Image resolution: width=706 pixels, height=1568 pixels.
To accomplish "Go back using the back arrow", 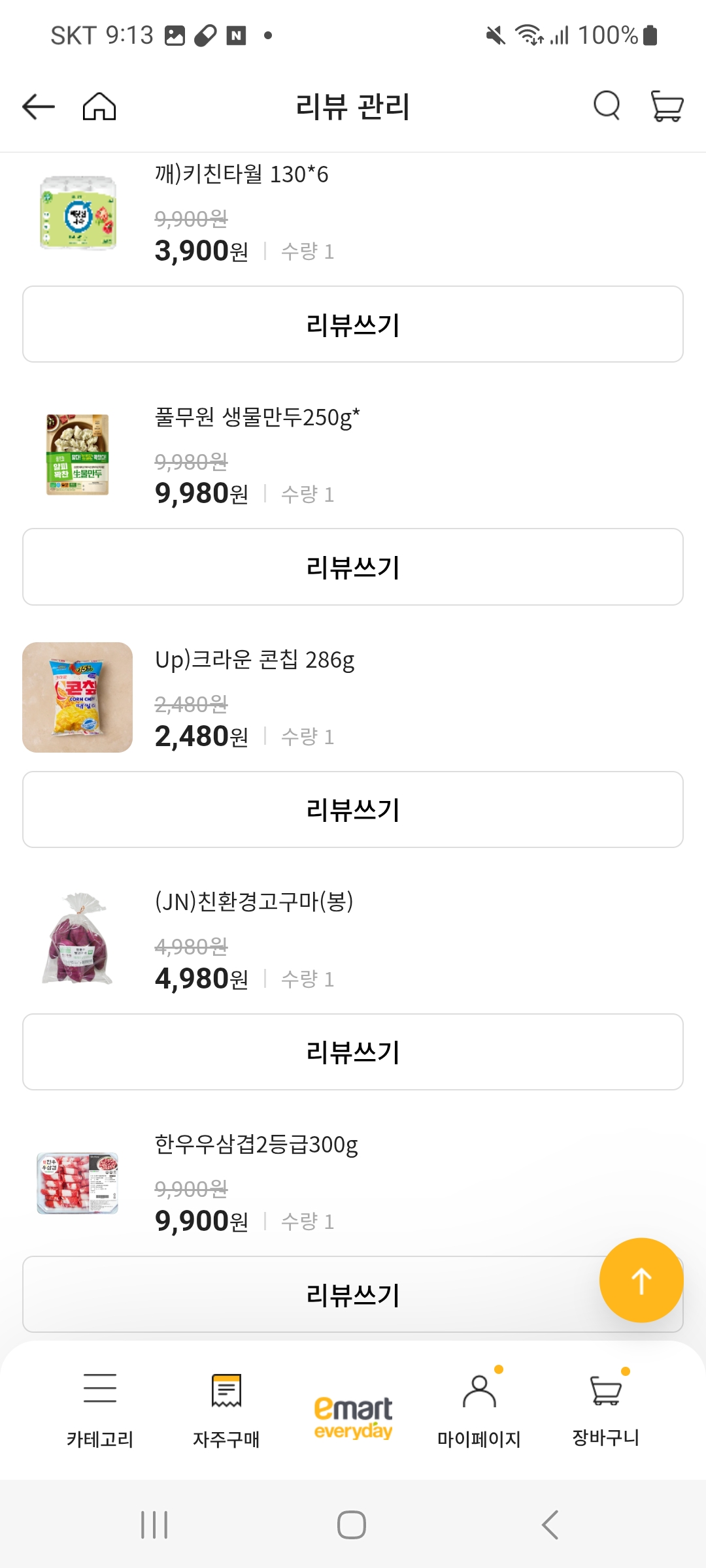I will click(x=37, y=106).
